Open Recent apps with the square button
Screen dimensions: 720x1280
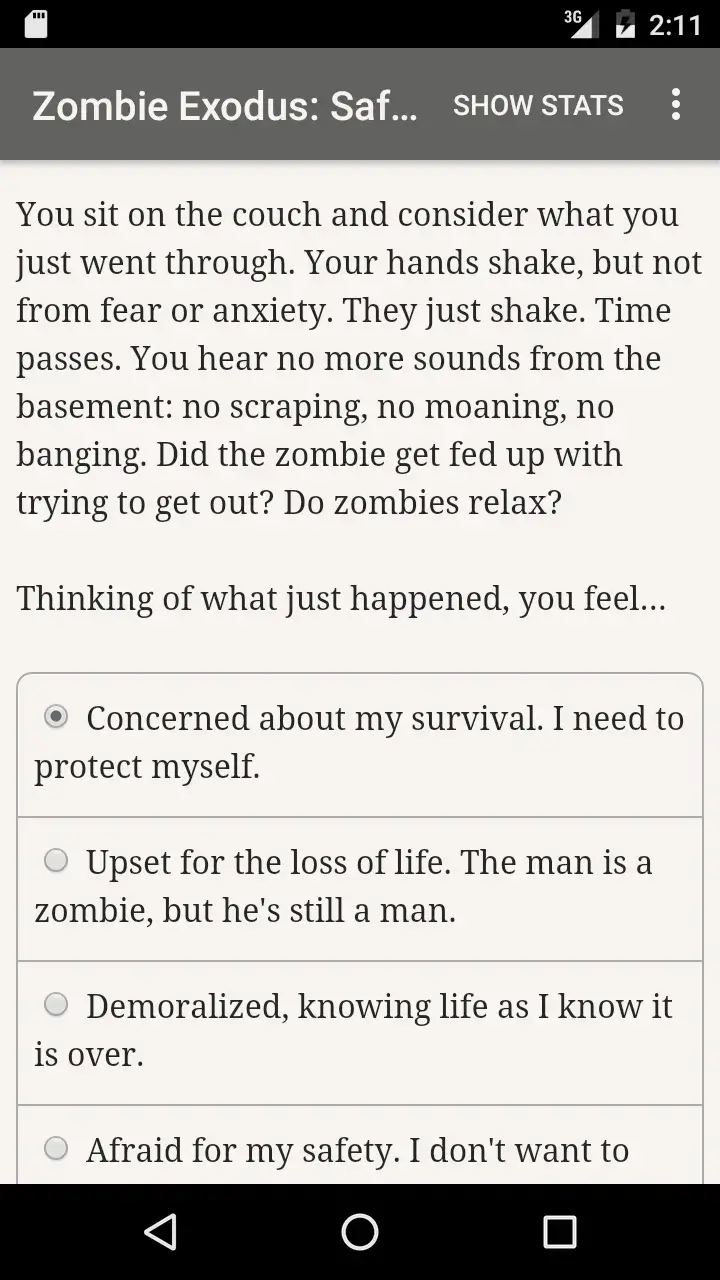[x=560, y=1232]
